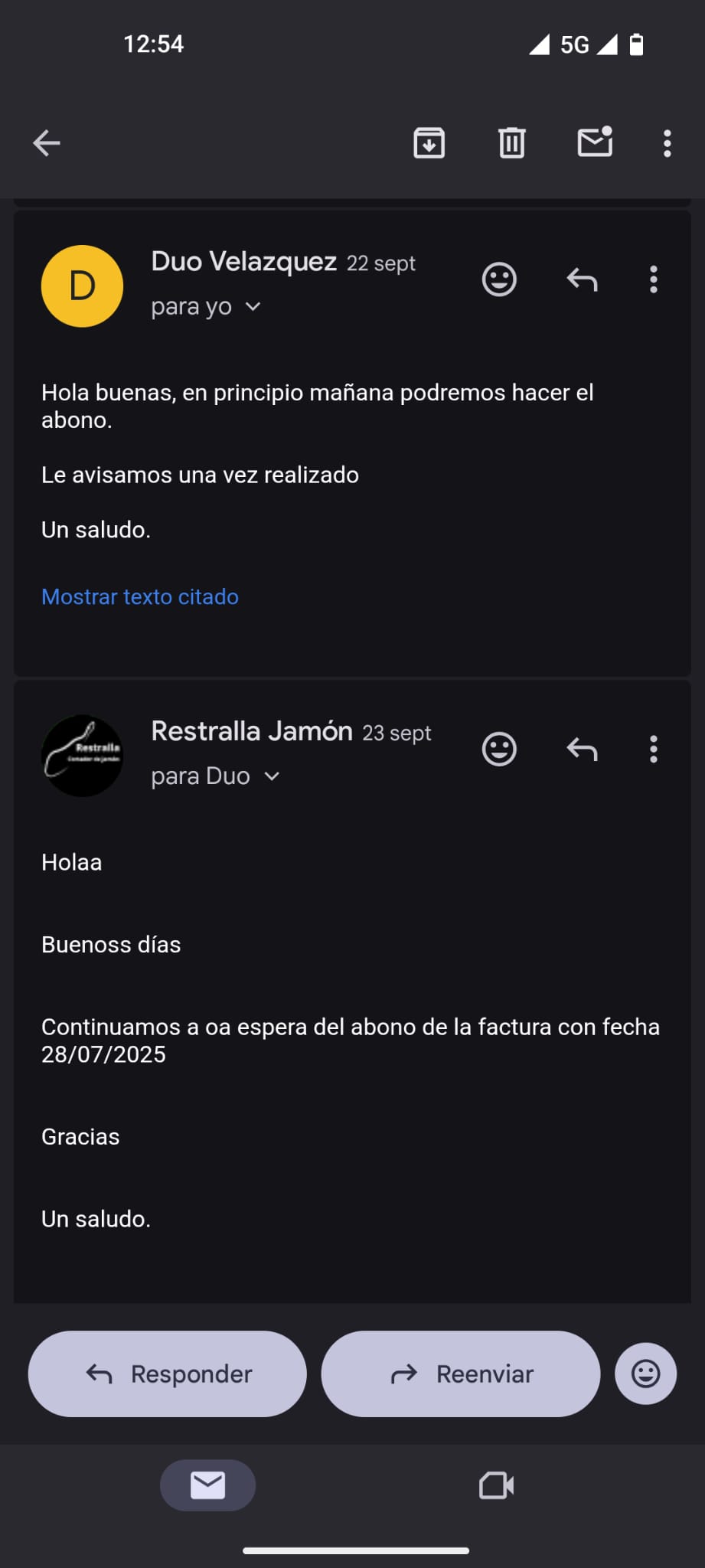The image size is (705, 1568).
Task: Show quoted text via "Mostrar texto citado"
Action: [x=140, y=597]
